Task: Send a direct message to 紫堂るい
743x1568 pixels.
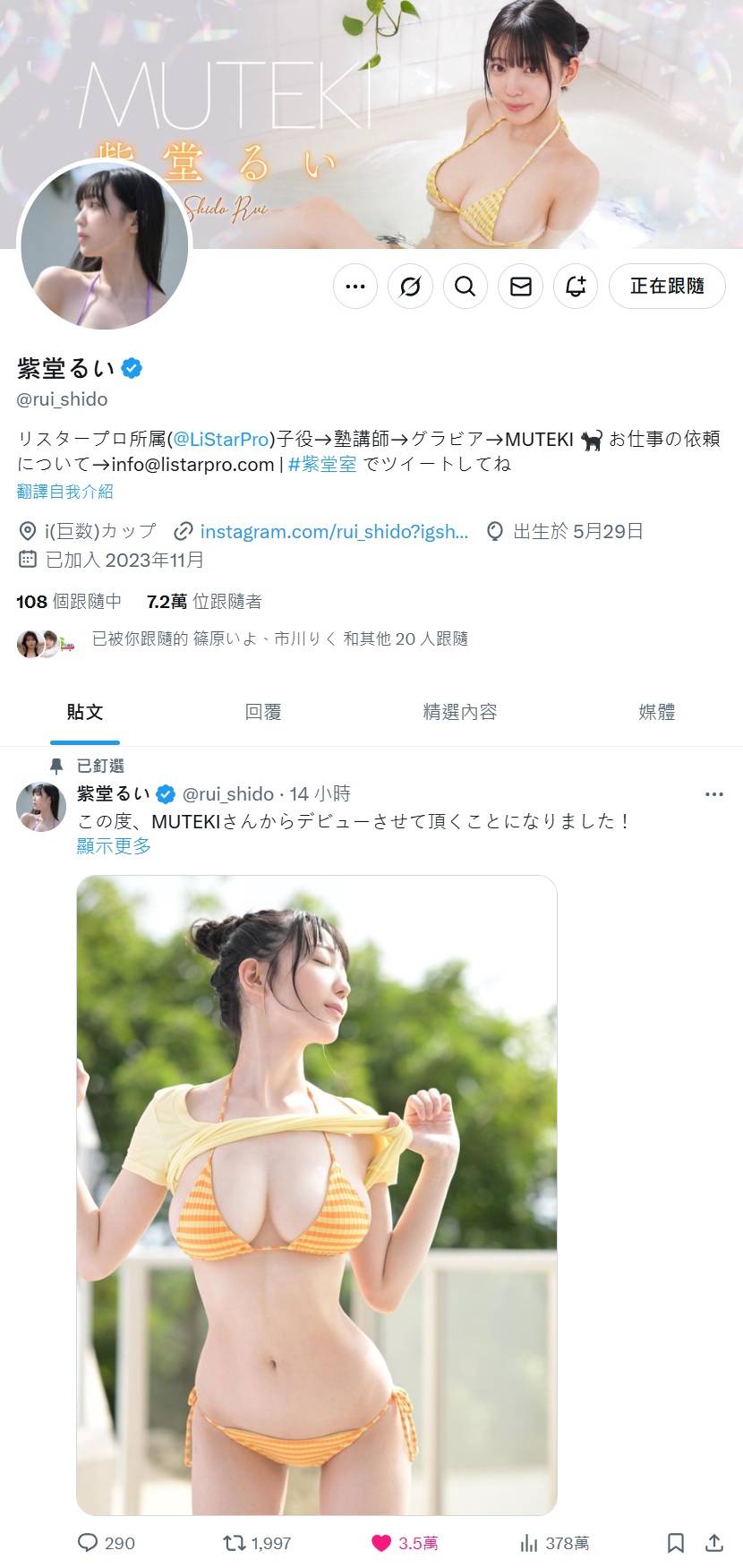Action: 521,287
